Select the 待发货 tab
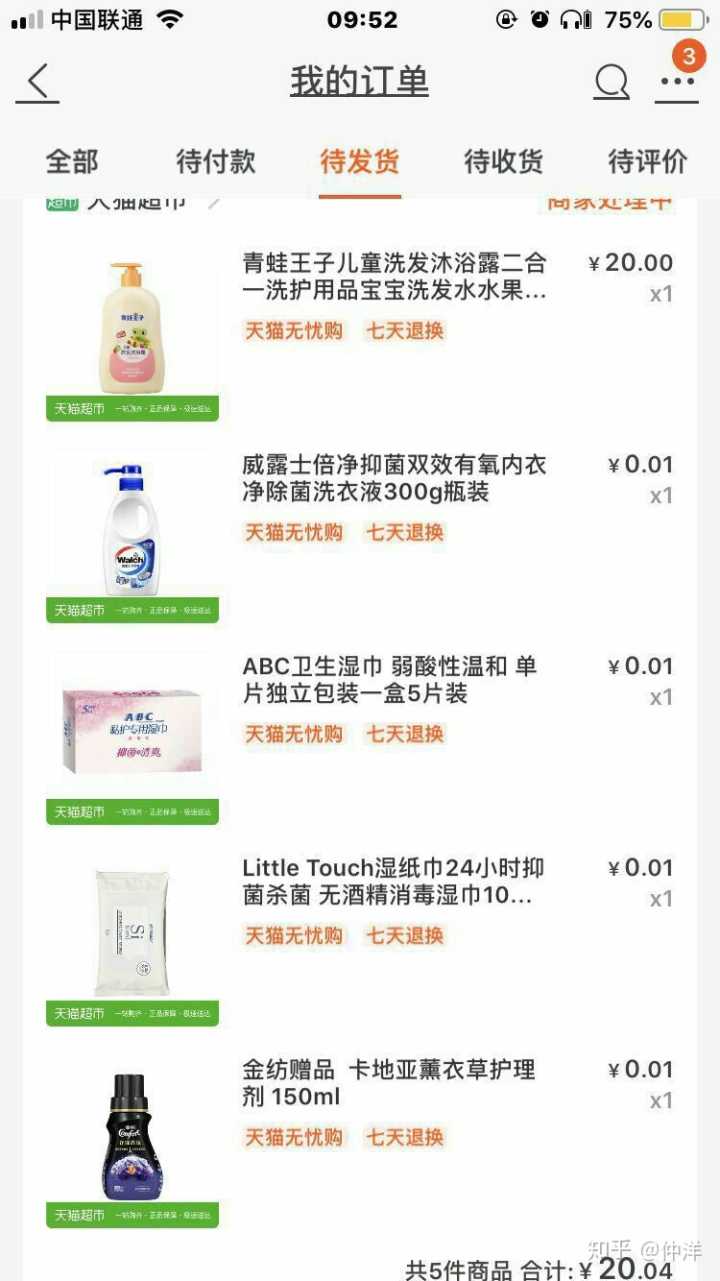The image size is (720, 1281). coord(360,162)
